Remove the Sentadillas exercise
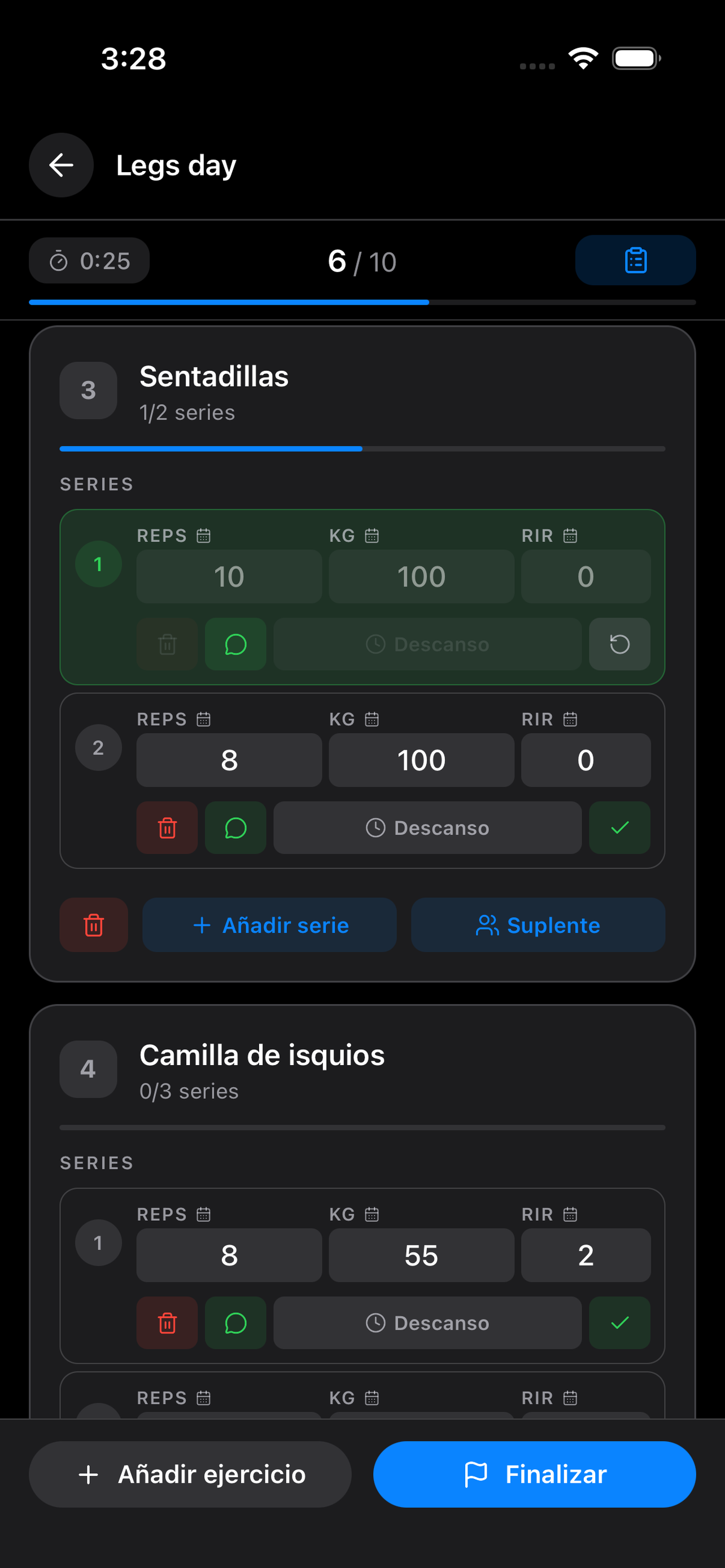Viewport: 725px width, 1568px height. (94, 925)
